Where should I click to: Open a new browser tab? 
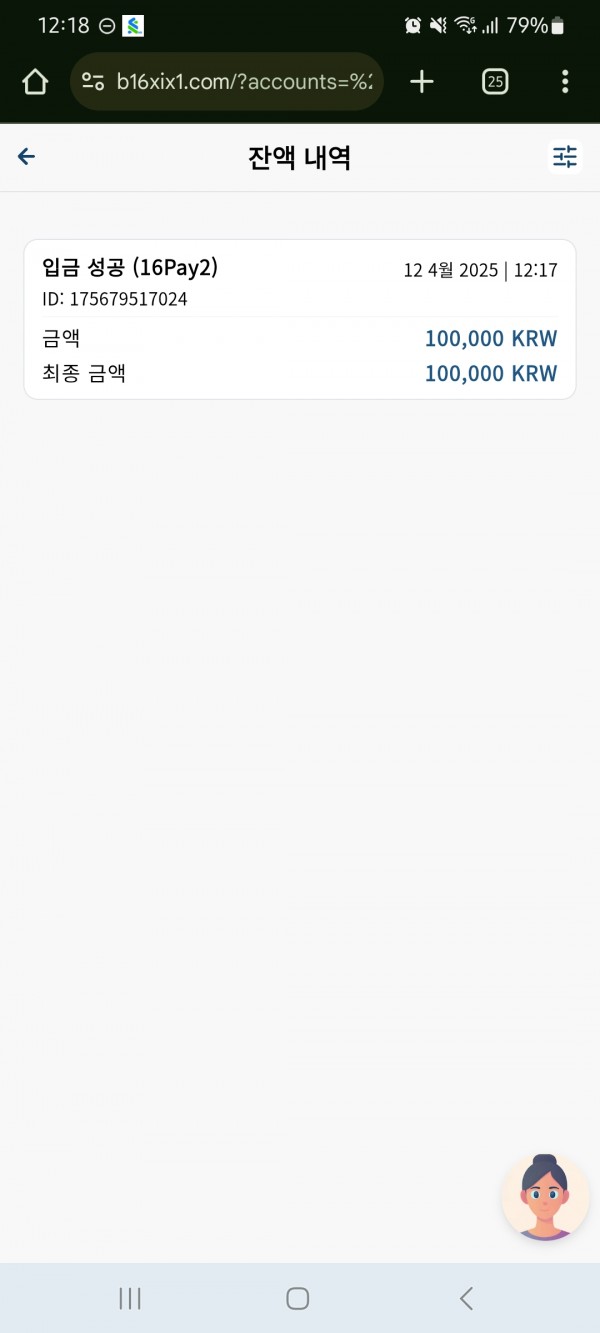click(x=422, y=82)
